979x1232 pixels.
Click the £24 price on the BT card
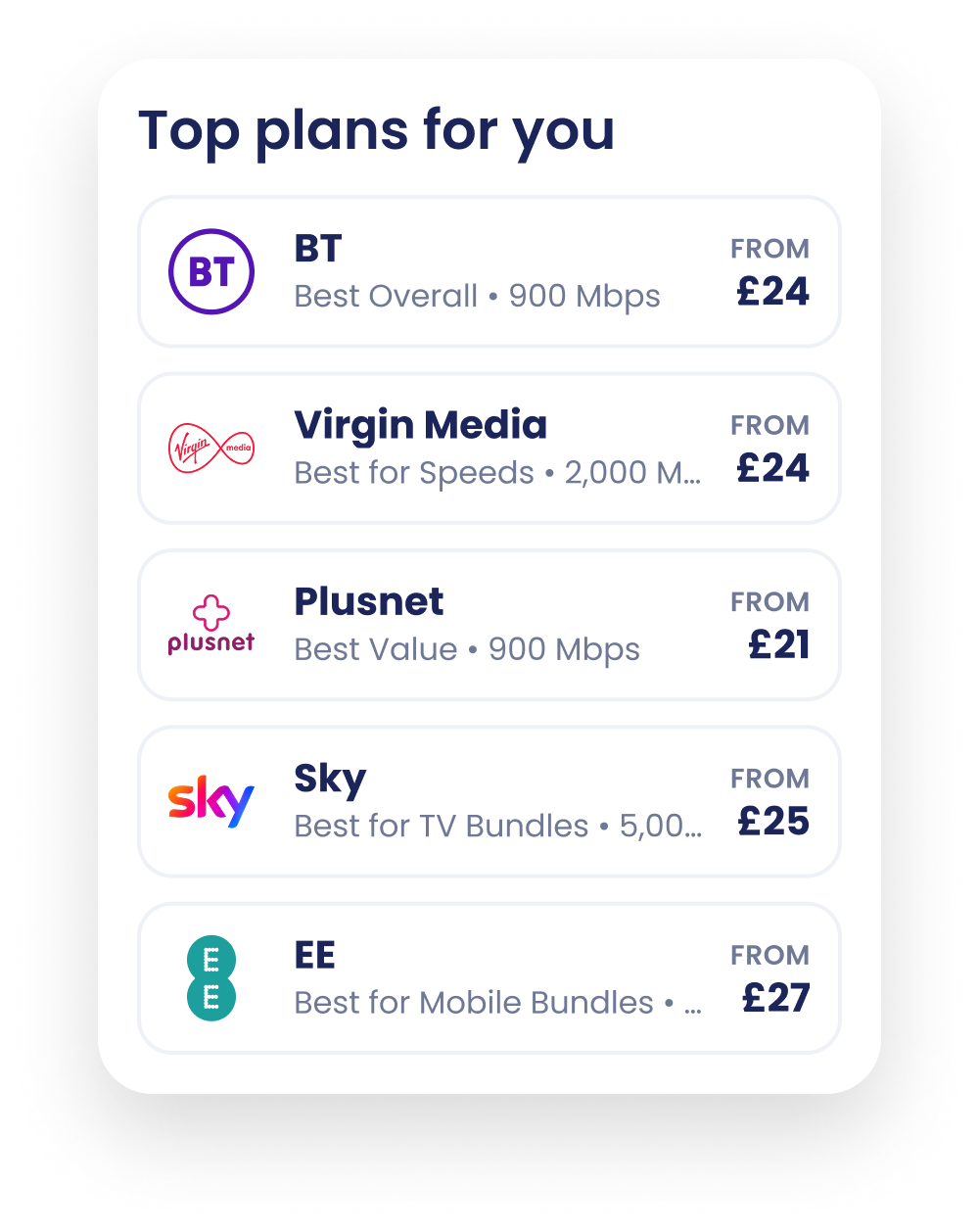pos(772,291)
